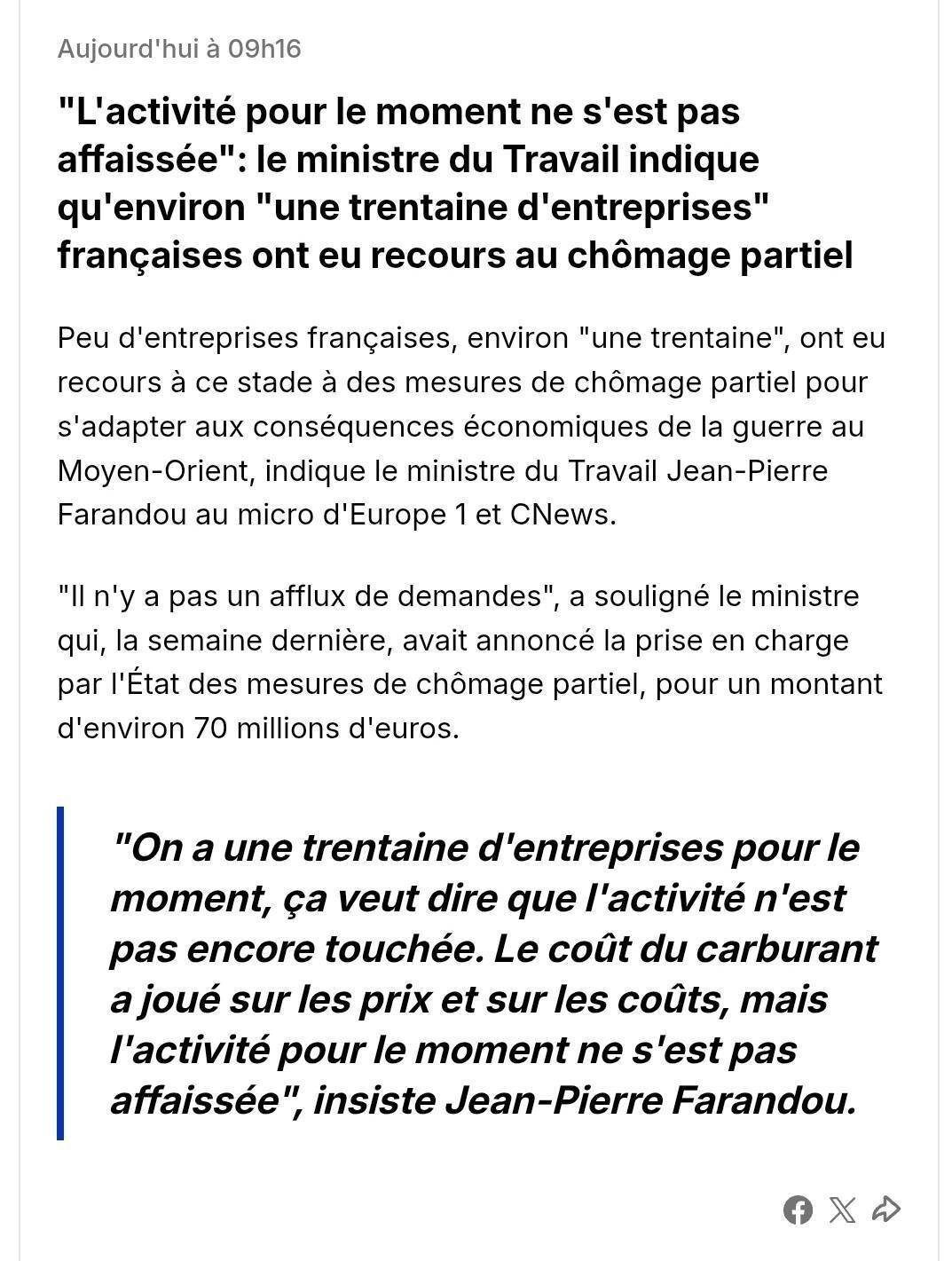The width and height of the screenshot is (952, 1261).
Task: Open the share arrow options
Action: (x=886, y=1209)
